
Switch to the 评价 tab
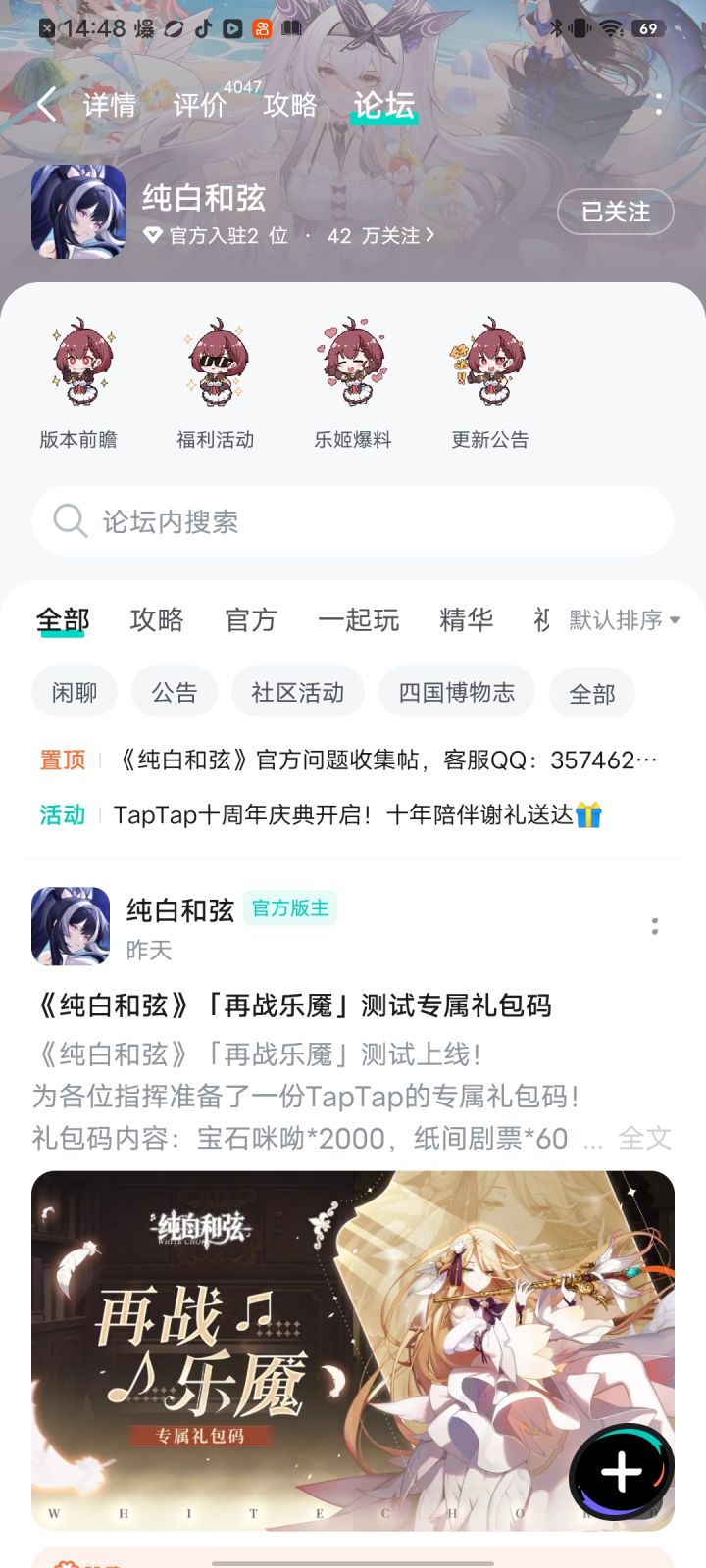pos(199,105)
